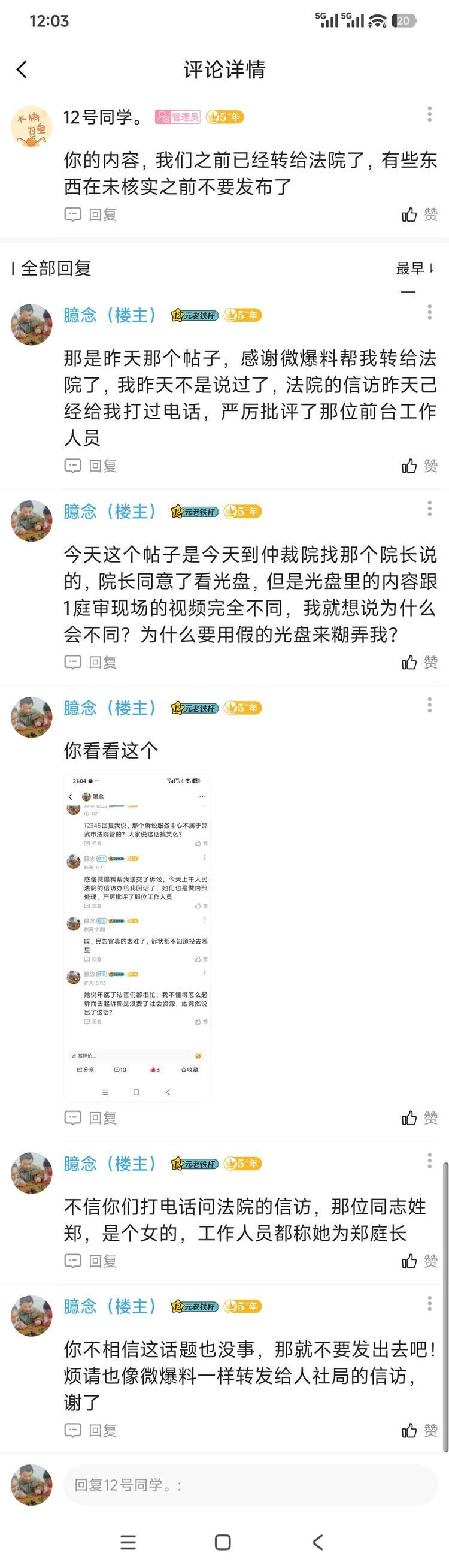Open overflow menu on 假的光盘 comment
The height and width of the screenshot is (1568, 449).
[429, 508]
